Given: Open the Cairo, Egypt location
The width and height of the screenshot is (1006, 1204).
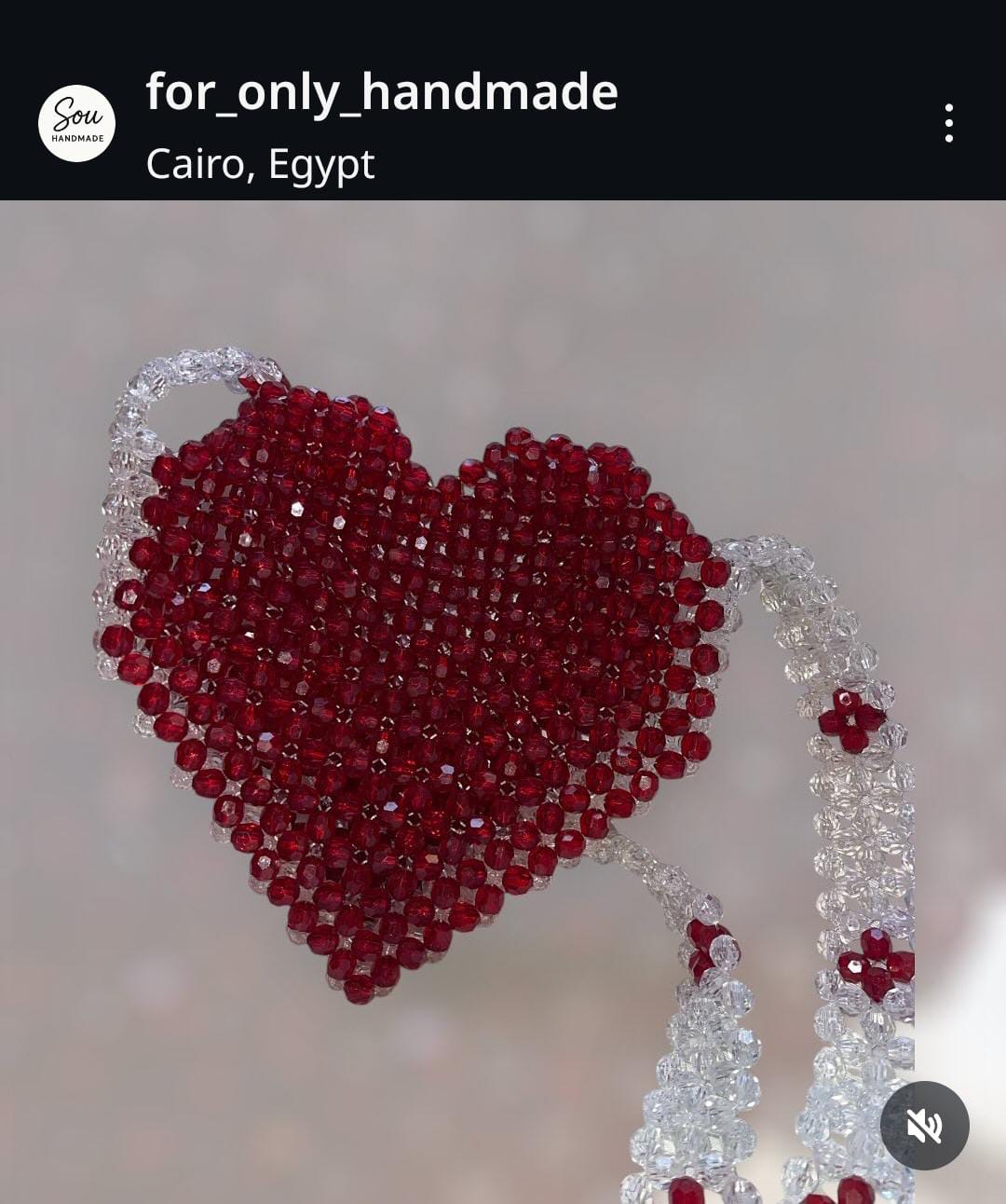Looking at the screenshot, I should (x=260, y=164).
